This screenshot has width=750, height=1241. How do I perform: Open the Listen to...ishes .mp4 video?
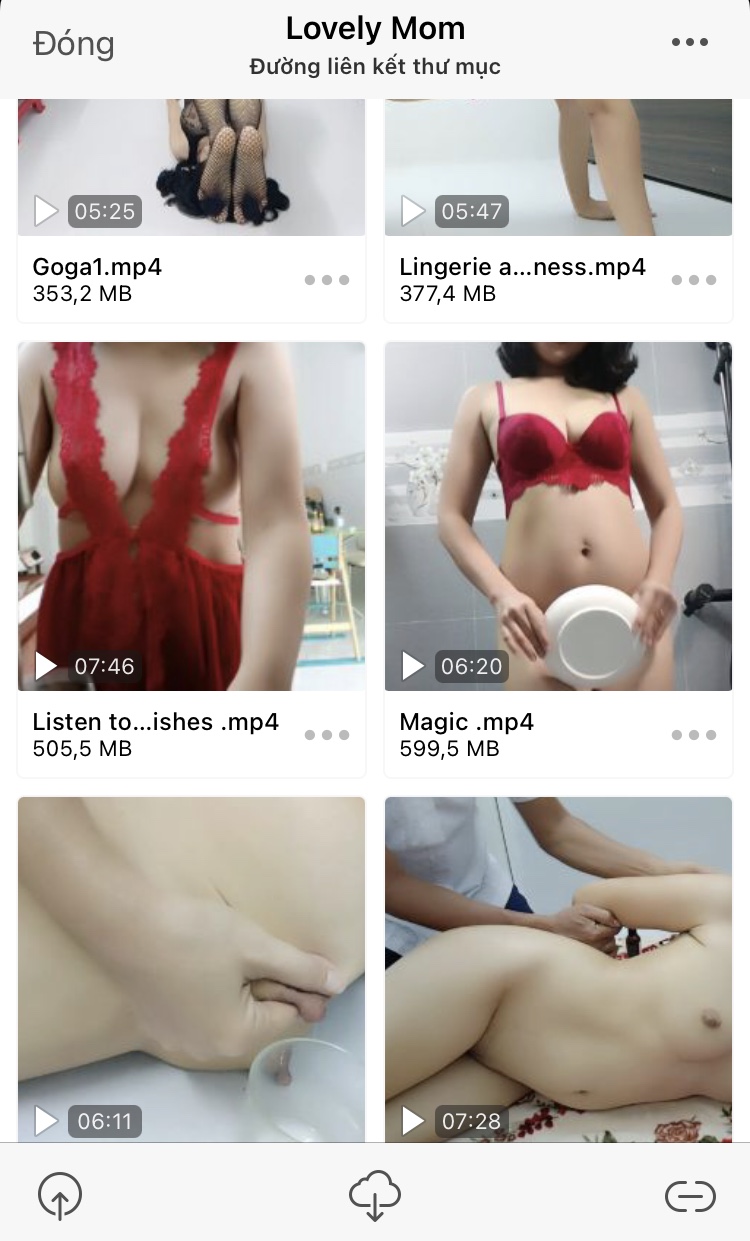(x=191, y=516)
